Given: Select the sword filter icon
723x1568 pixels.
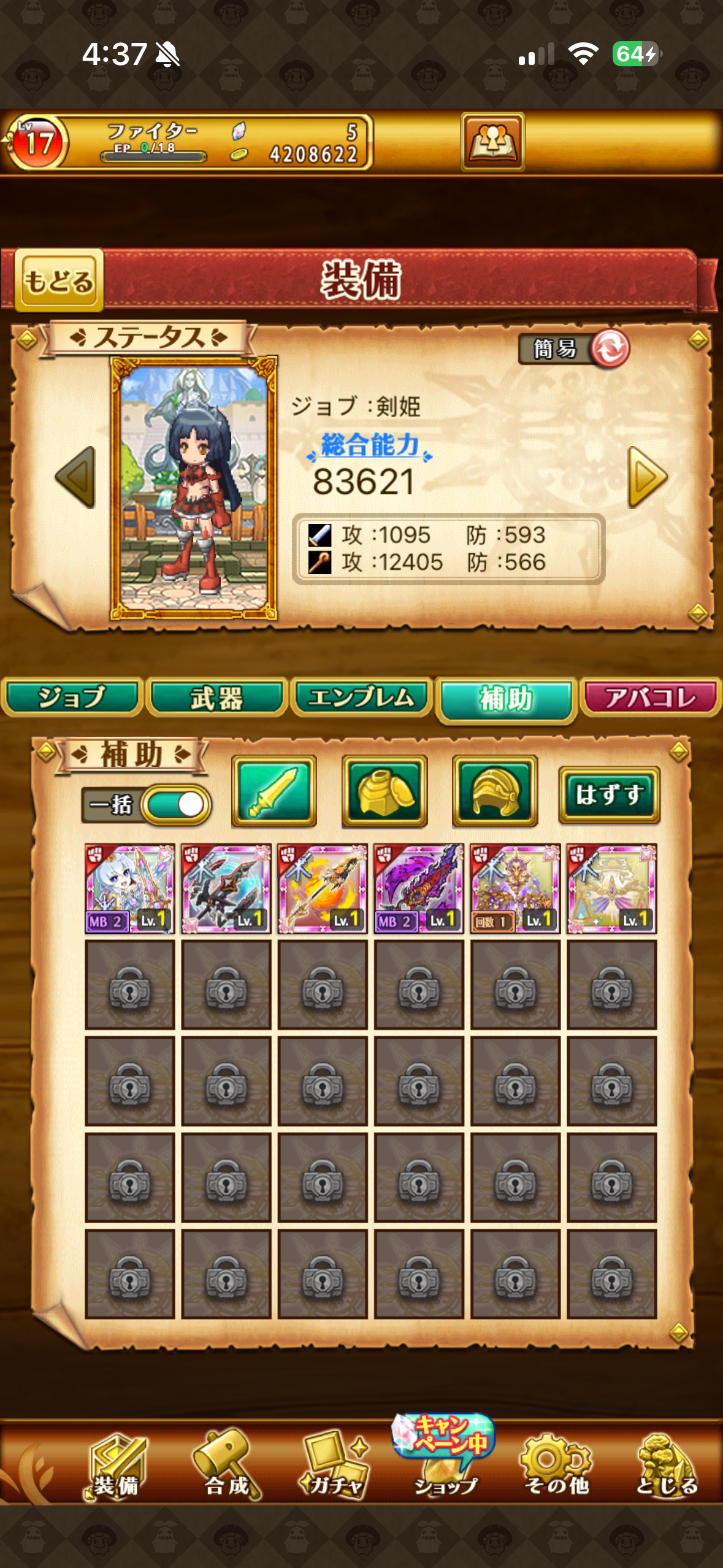Looking at the screenshot, I should click(x=274, y=791).
